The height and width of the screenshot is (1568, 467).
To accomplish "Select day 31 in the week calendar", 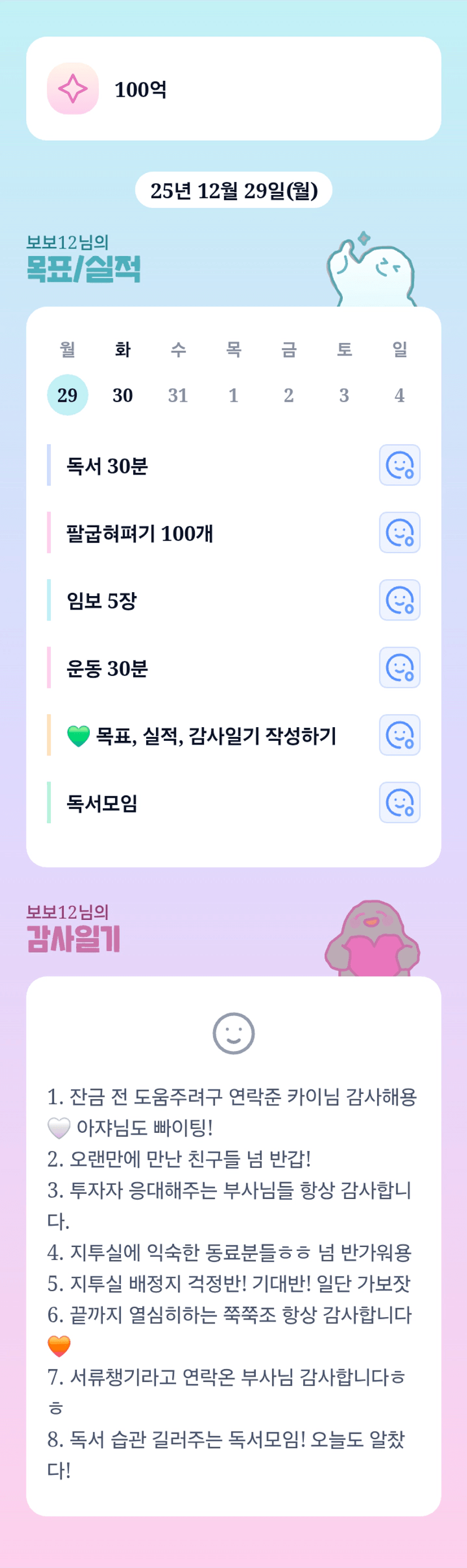I will pos(178,395).
